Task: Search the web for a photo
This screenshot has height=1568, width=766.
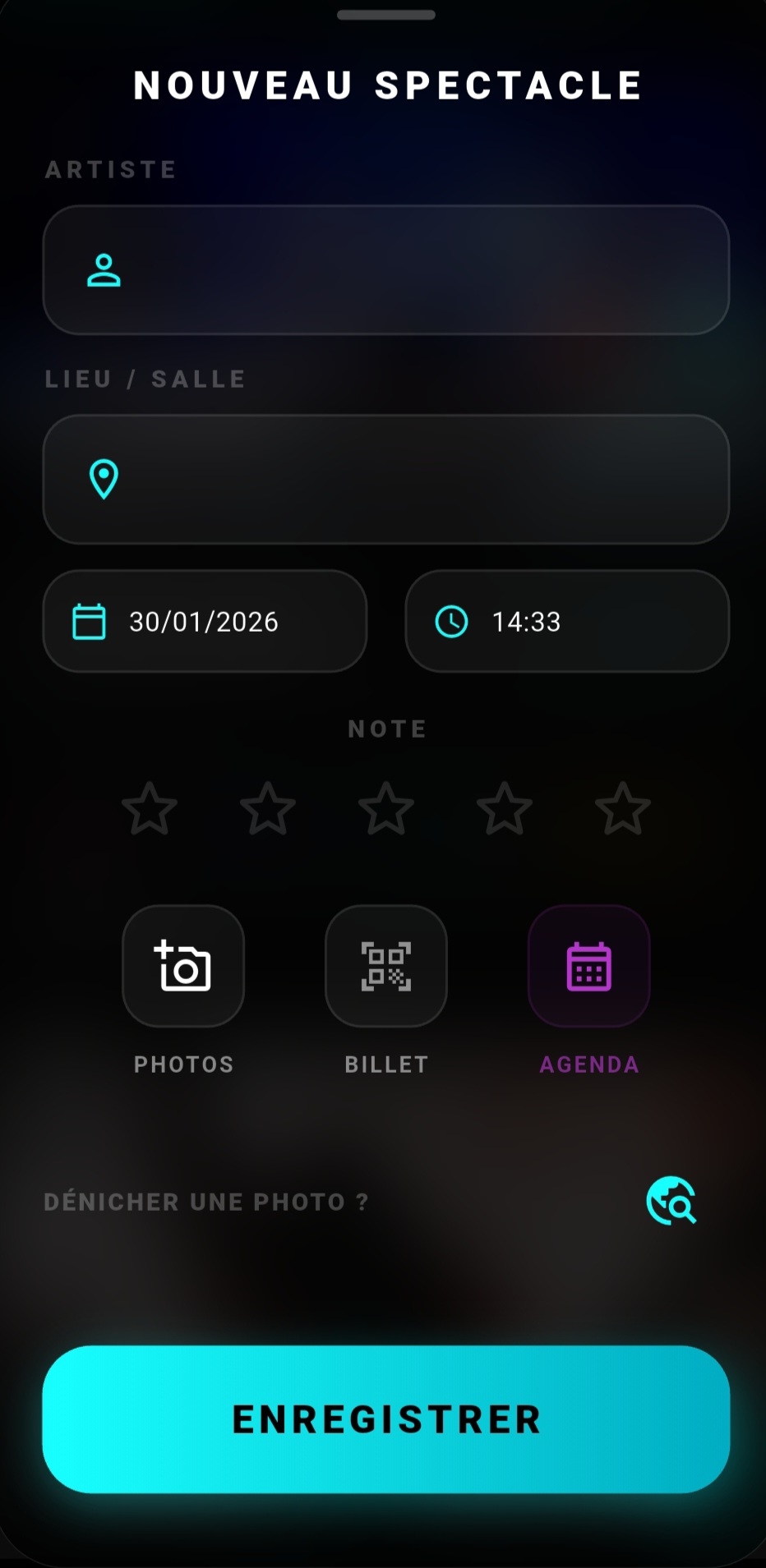Action: (671, 1201)
